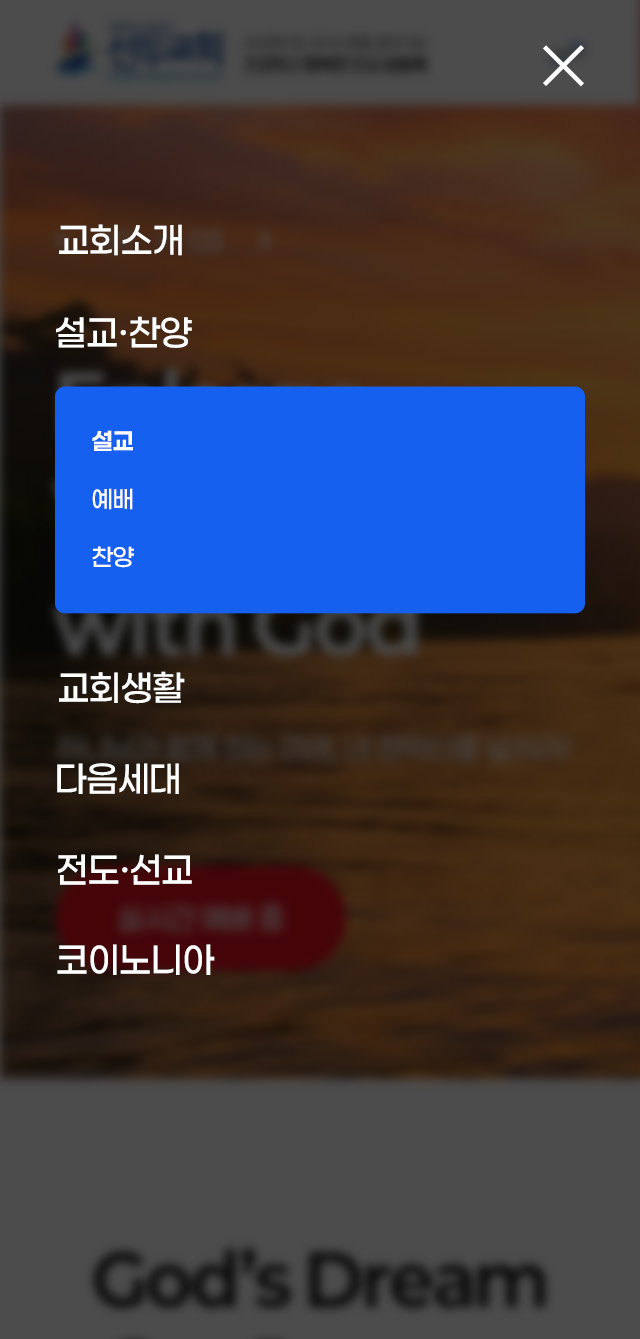Go to the 예배 page
This screenshot has width=640, height=1339.
(x=113, y=499)
